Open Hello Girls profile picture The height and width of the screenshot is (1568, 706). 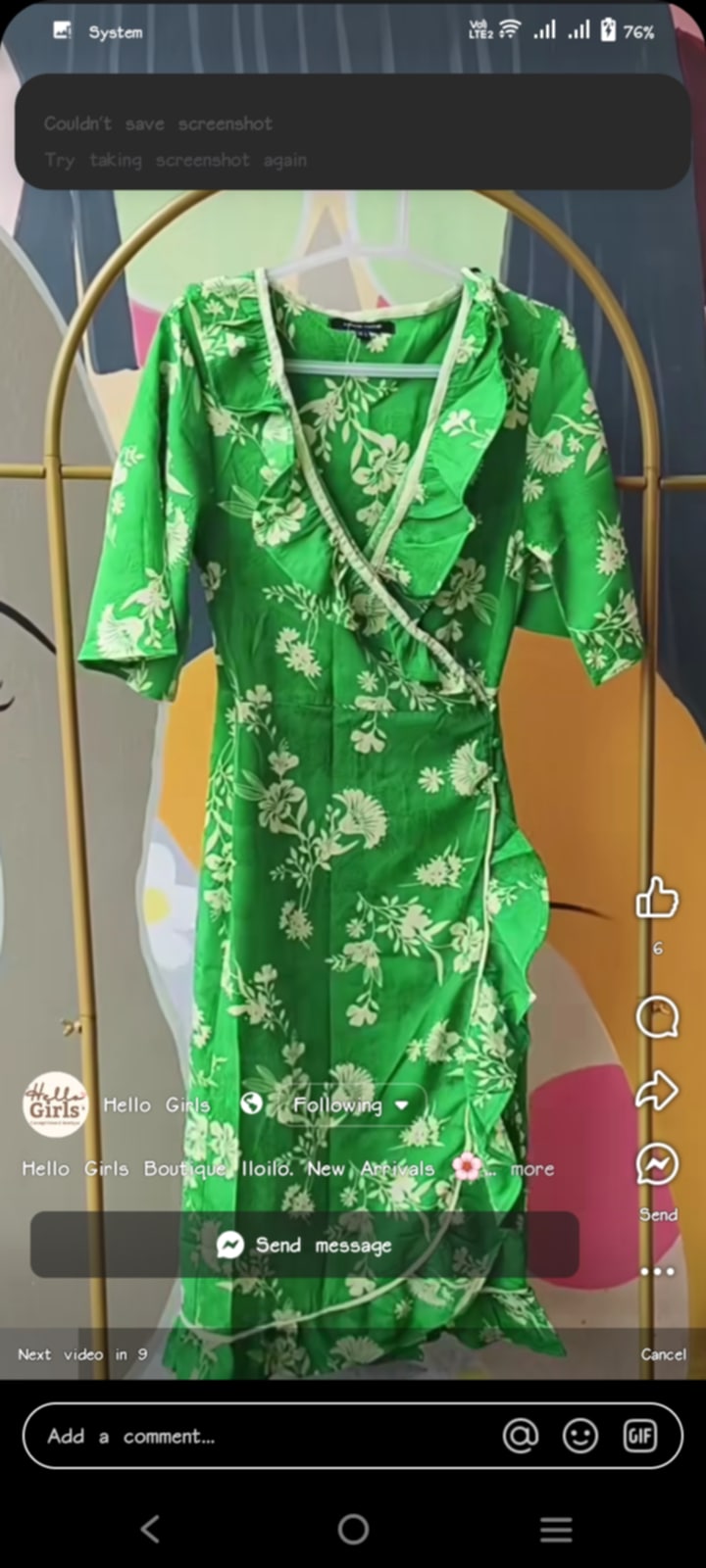(55, 1105)
